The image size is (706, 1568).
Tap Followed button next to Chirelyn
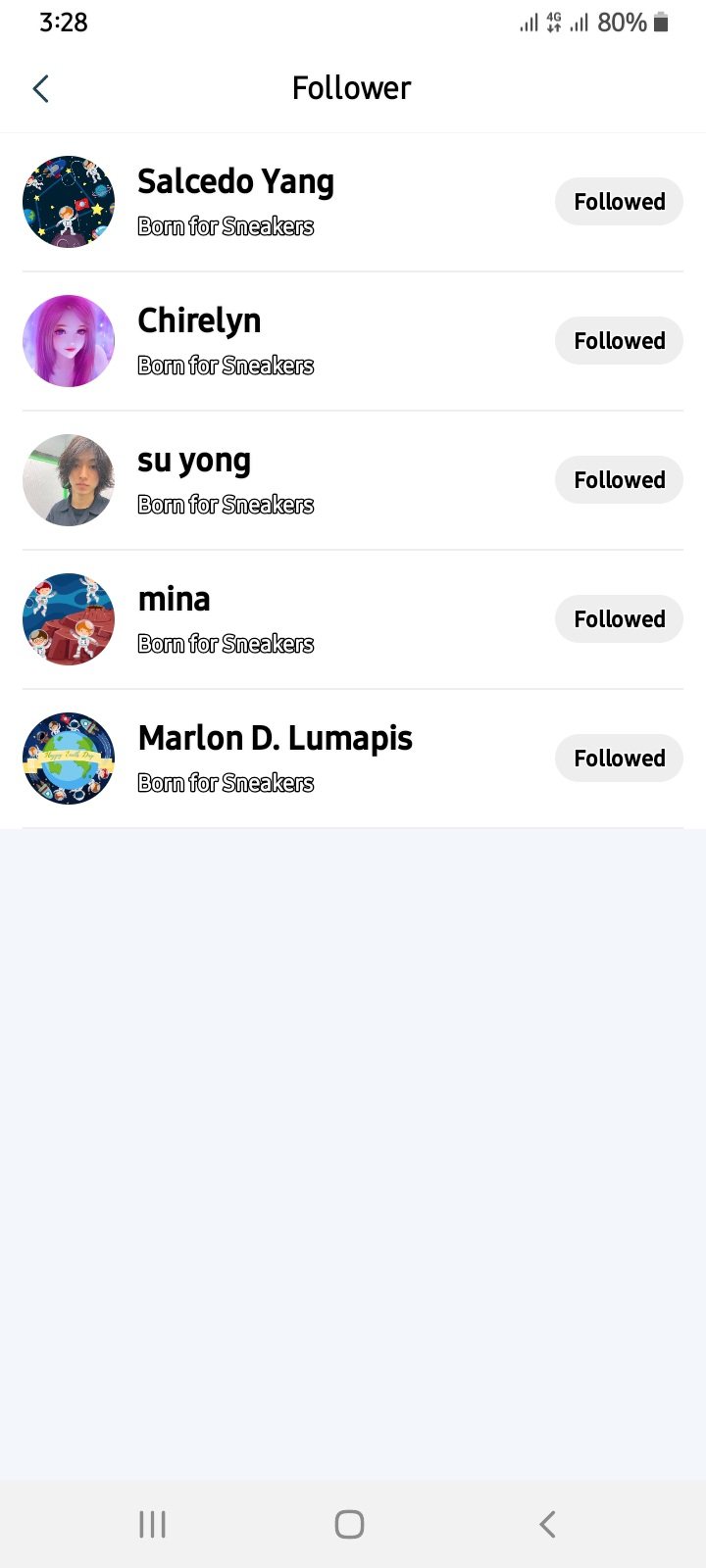pyautogui.click(x=619, y=341)
